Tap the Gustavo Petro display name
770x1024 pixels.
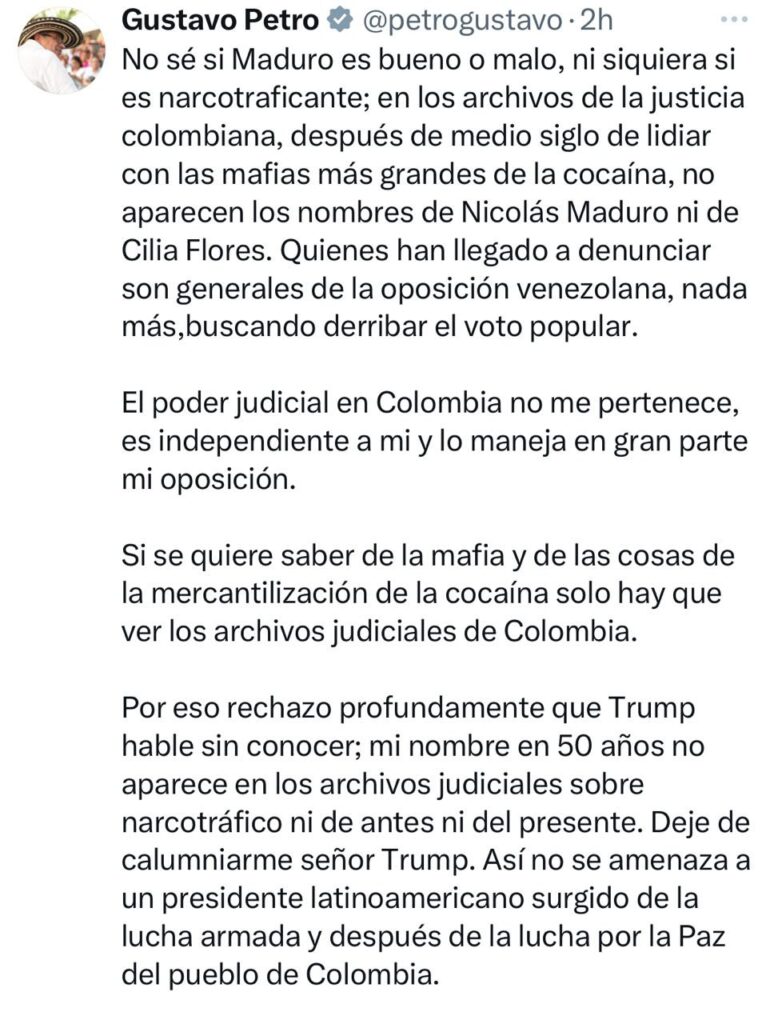point(219,21)
